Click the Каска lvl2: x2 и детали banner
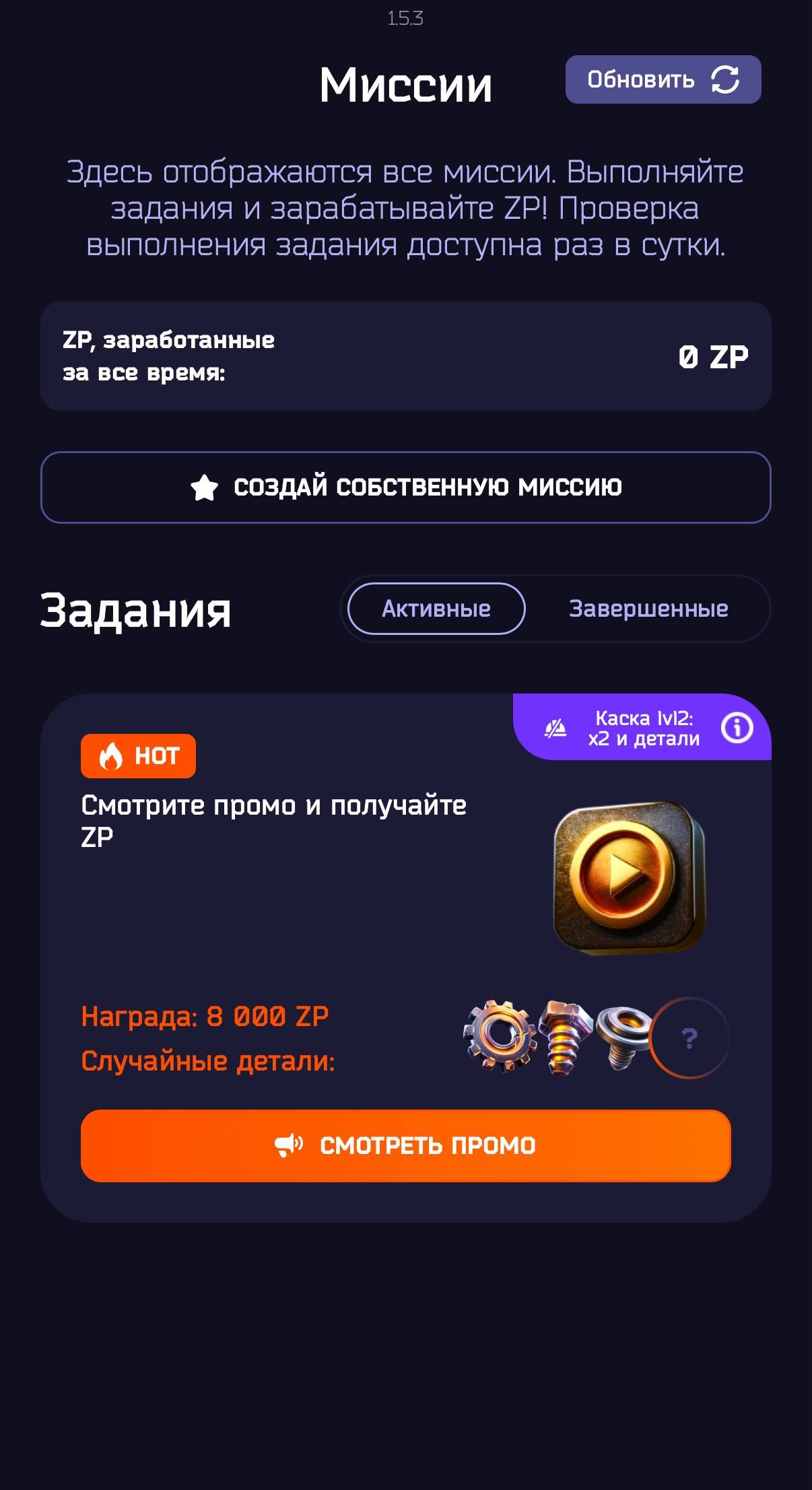 point(644,728)
